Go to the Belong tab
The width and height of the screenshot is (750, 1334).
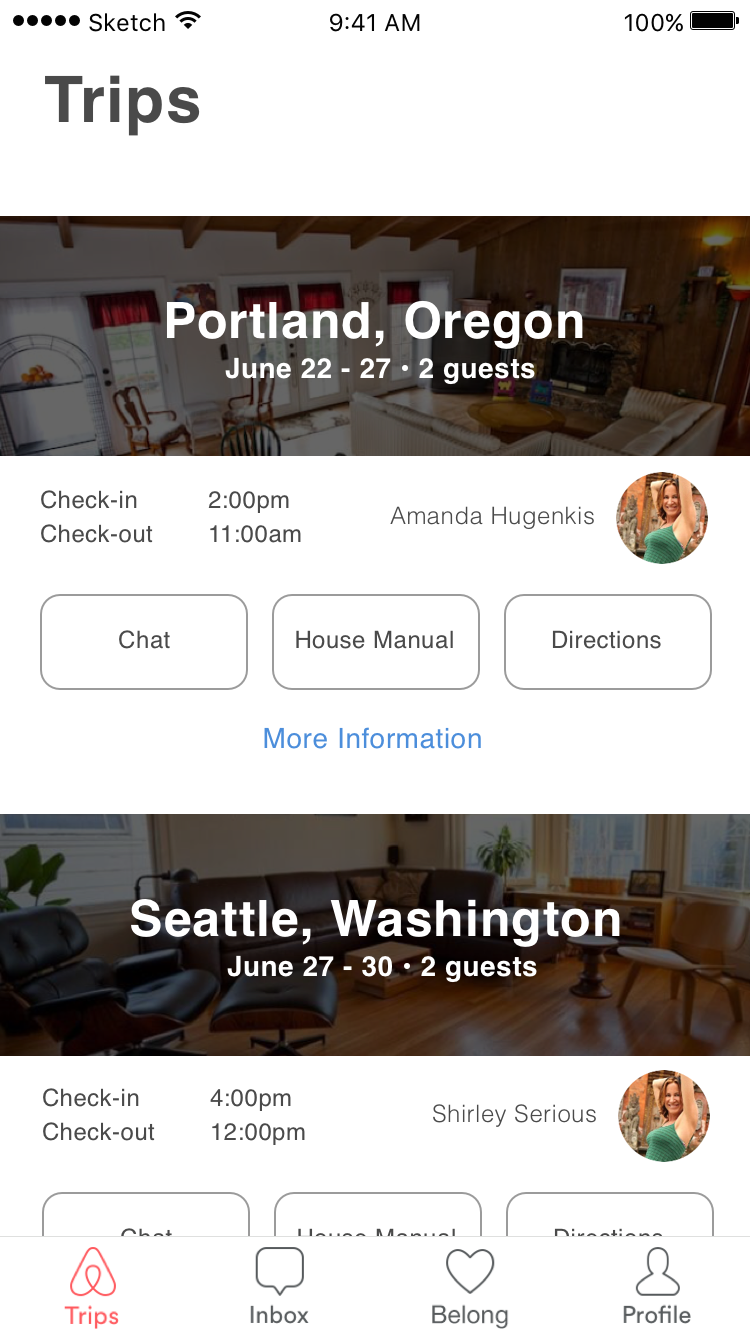[x=469, y=1287]
